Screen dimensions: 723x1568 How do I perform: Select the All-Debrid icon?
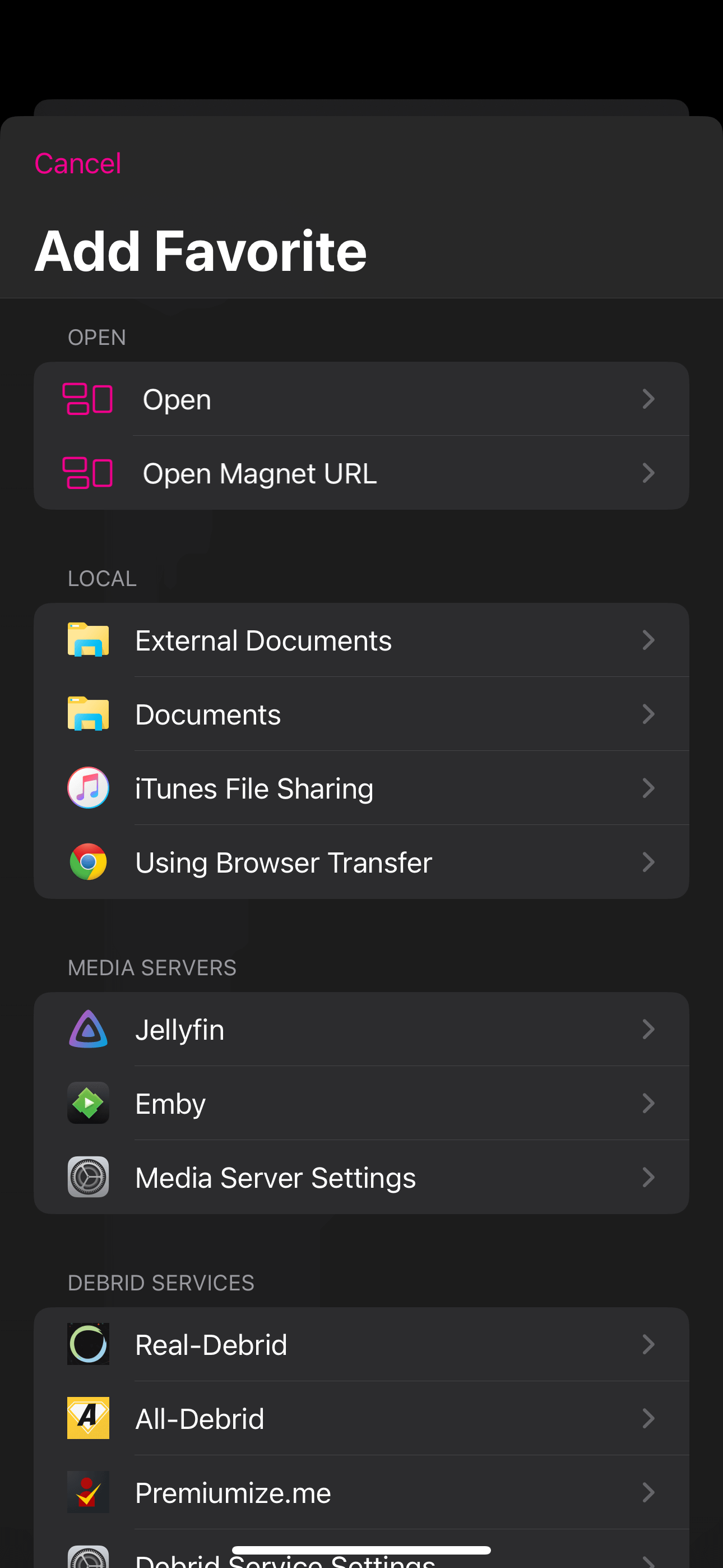tap(88, 1418)
